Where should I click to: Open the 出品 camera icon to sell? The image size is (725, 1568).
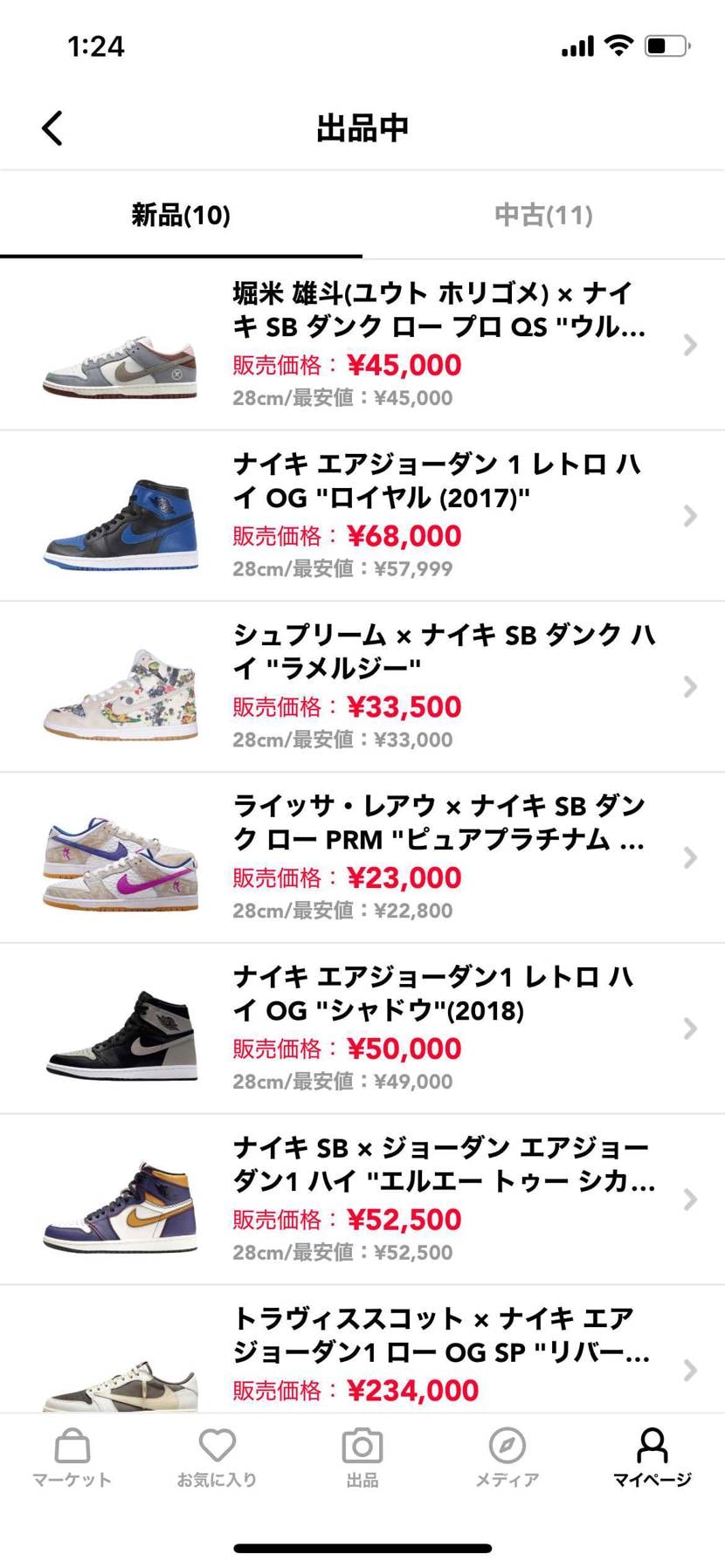click(x=362, y=1449)
